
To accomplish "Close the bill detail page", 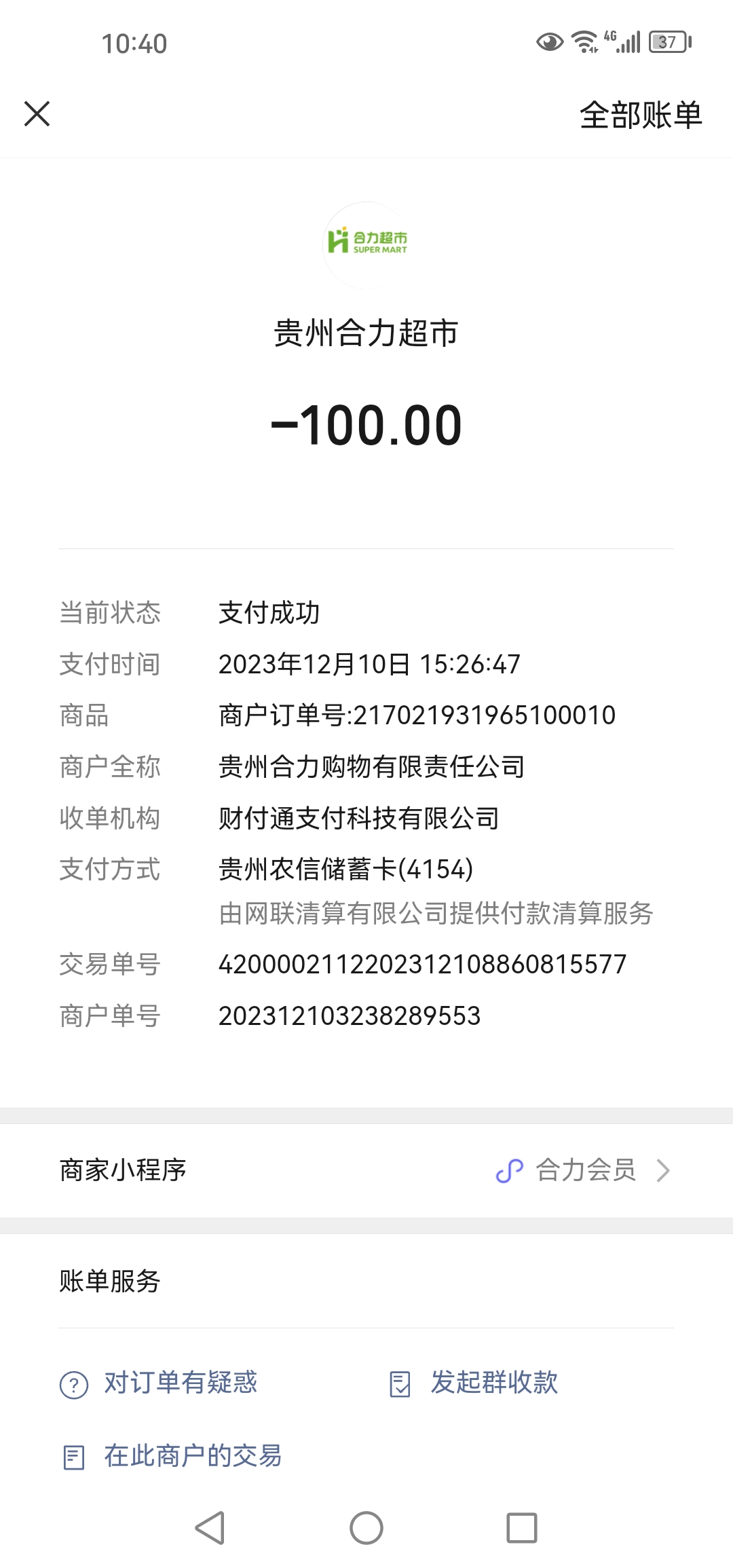I will [x=37, y=113].
